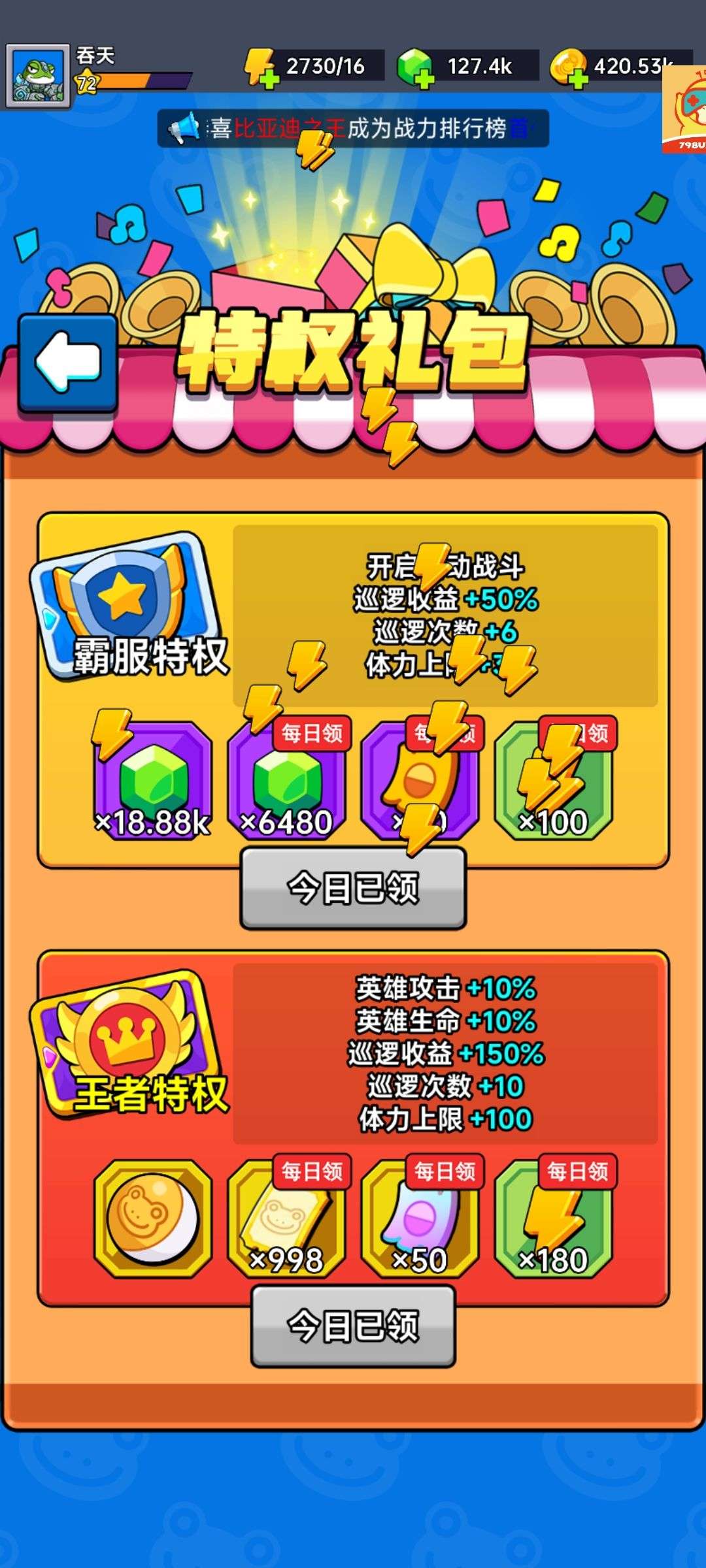The width and height of the screenshot is (706, 1568).
Task: Open the player avatar profile
Action: [38, 76]
